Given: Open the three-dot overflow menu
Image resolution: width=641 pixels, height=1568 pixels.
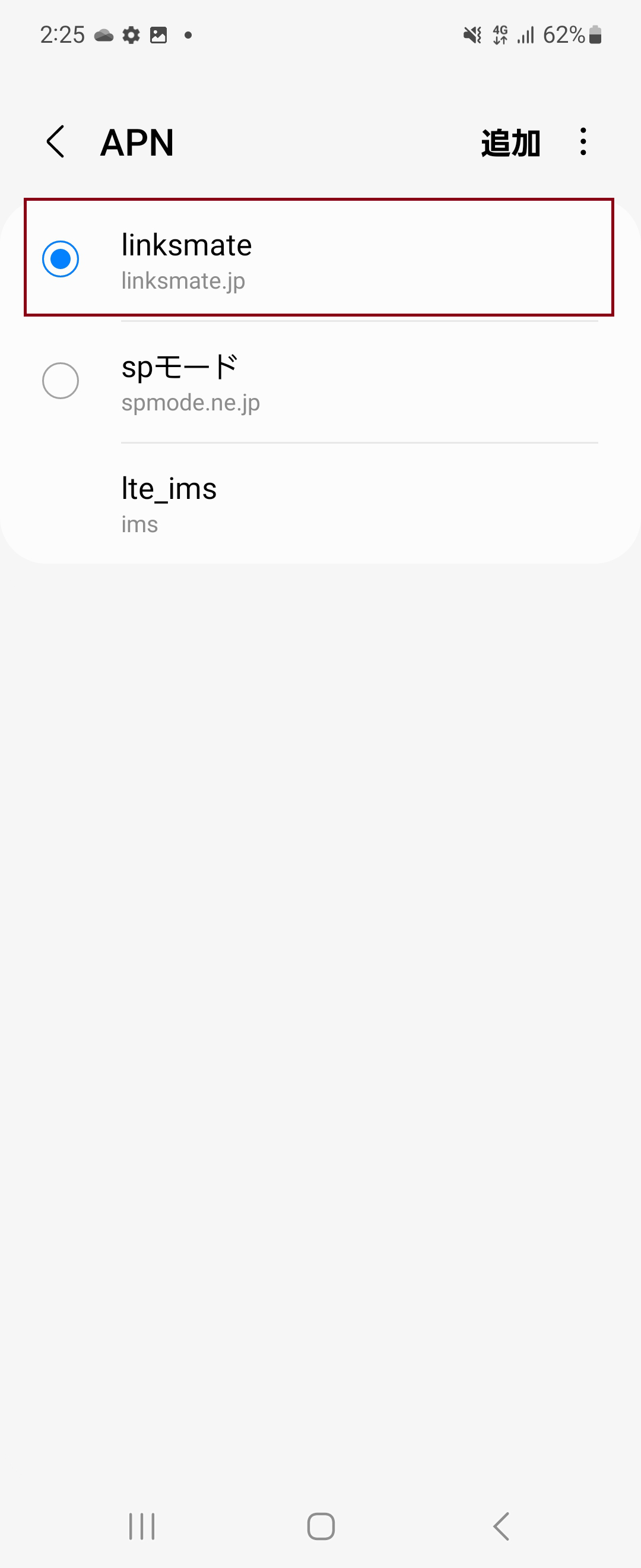Looking at the screenshot, I should 583,142.
